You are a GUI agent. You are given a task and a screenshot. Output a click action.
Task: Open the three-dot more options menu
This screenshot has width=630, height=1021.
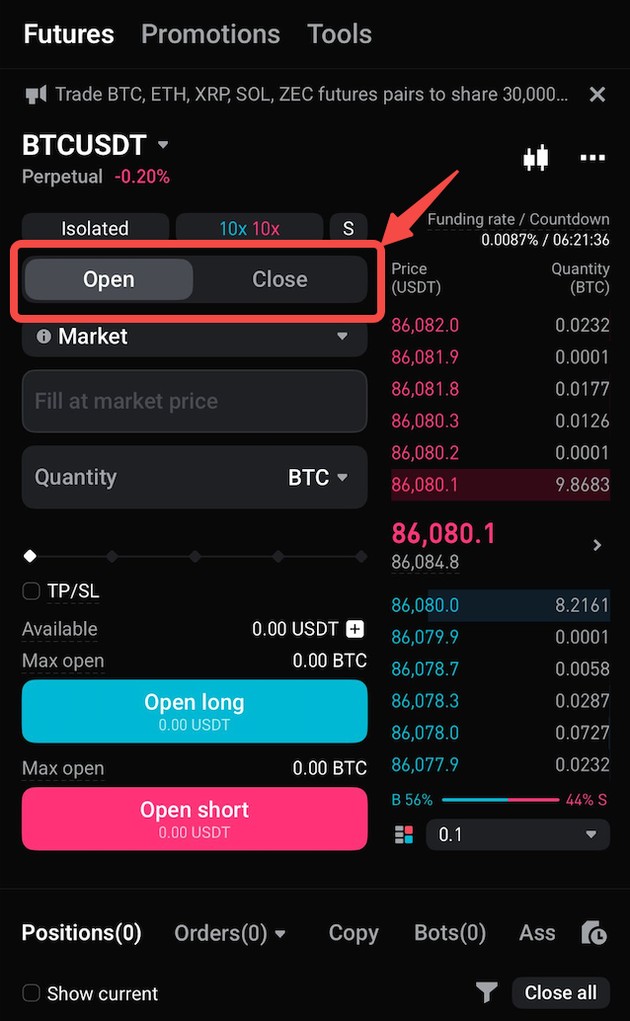pos(593,158)
